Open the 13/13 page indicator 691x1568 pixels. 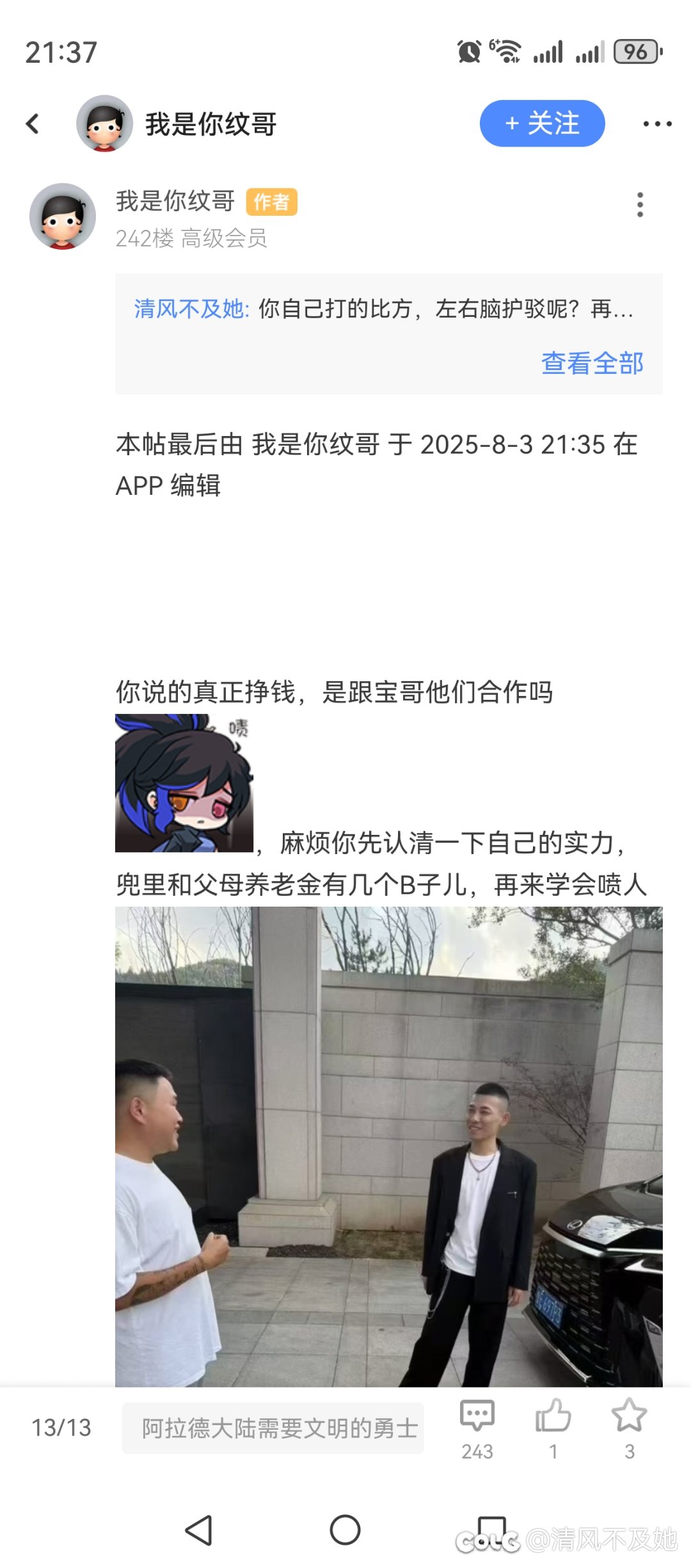61,1428
